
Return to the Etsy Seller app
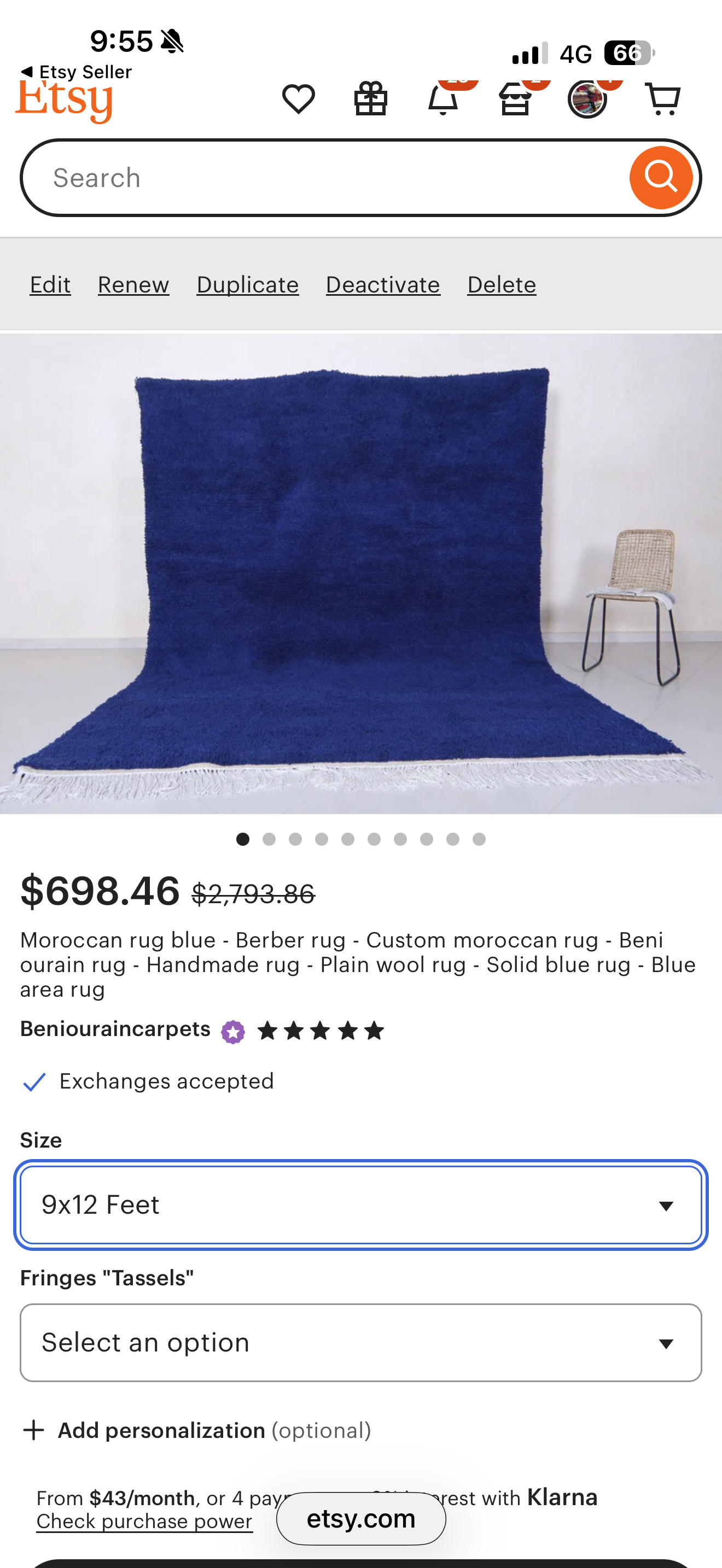click(x=76, y=72)
